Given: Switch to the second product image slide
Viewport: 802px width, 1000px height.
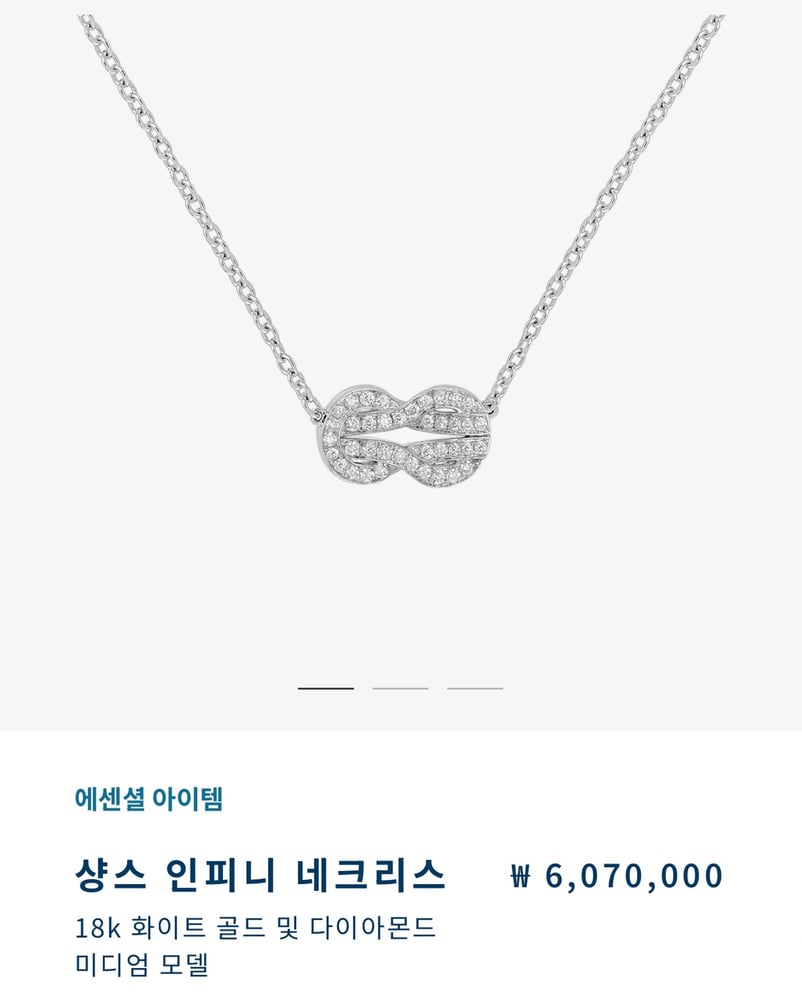Looking at the screenshot, I should pyautogui.click(x=400, y=688).
